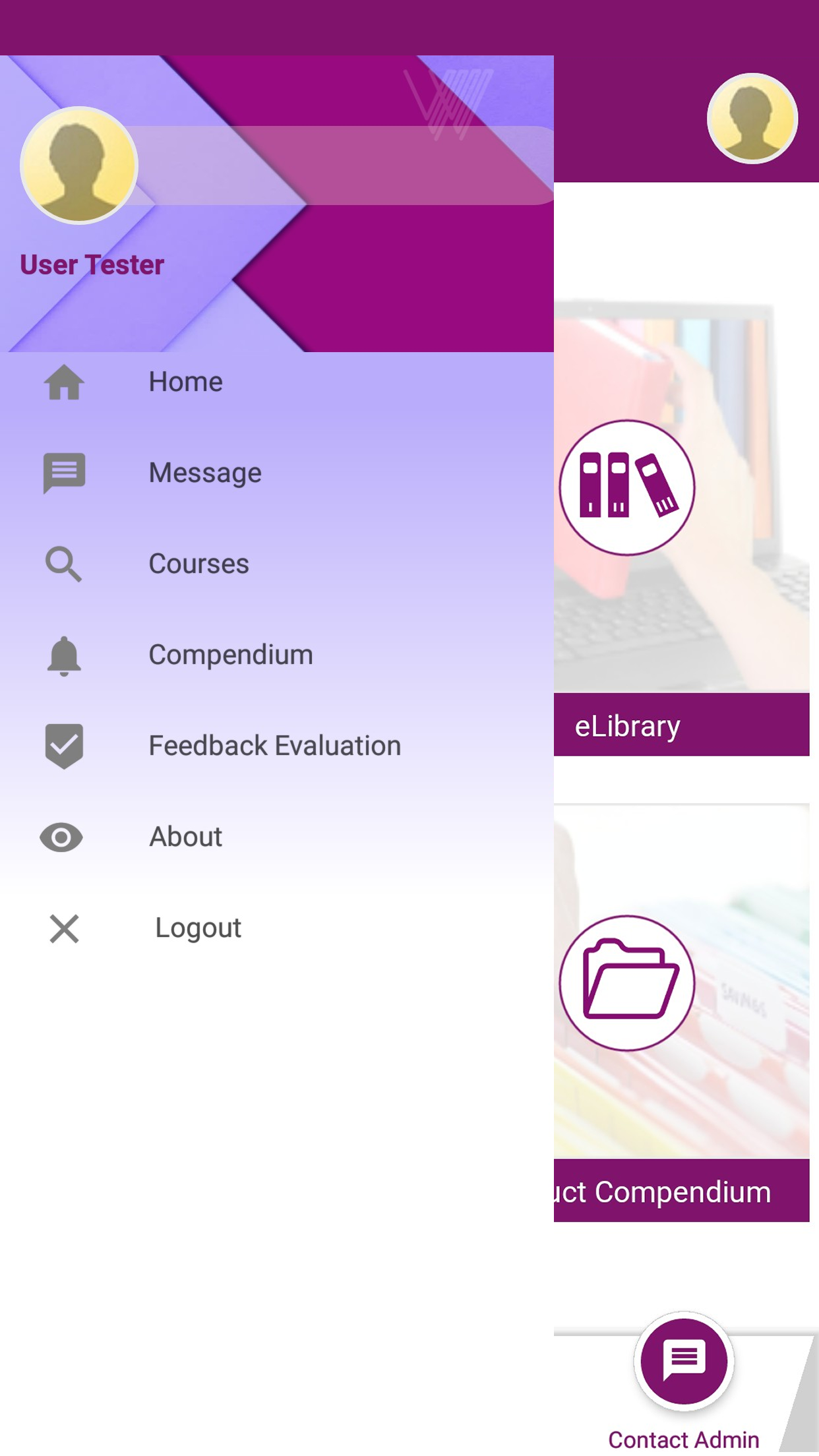Click the top-right user avatar
This screenshot has height=1456, width=819.
coord(753,119)
